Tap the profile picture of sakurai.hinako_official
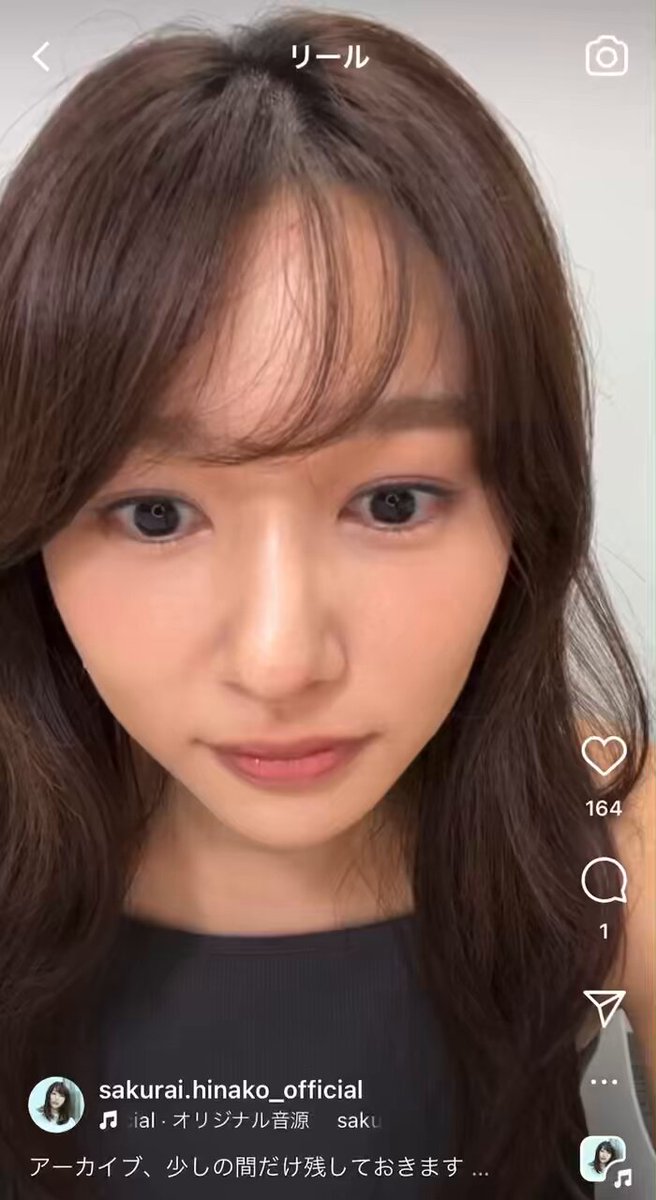The image size is (656, 1200). tap(56, 1104)
